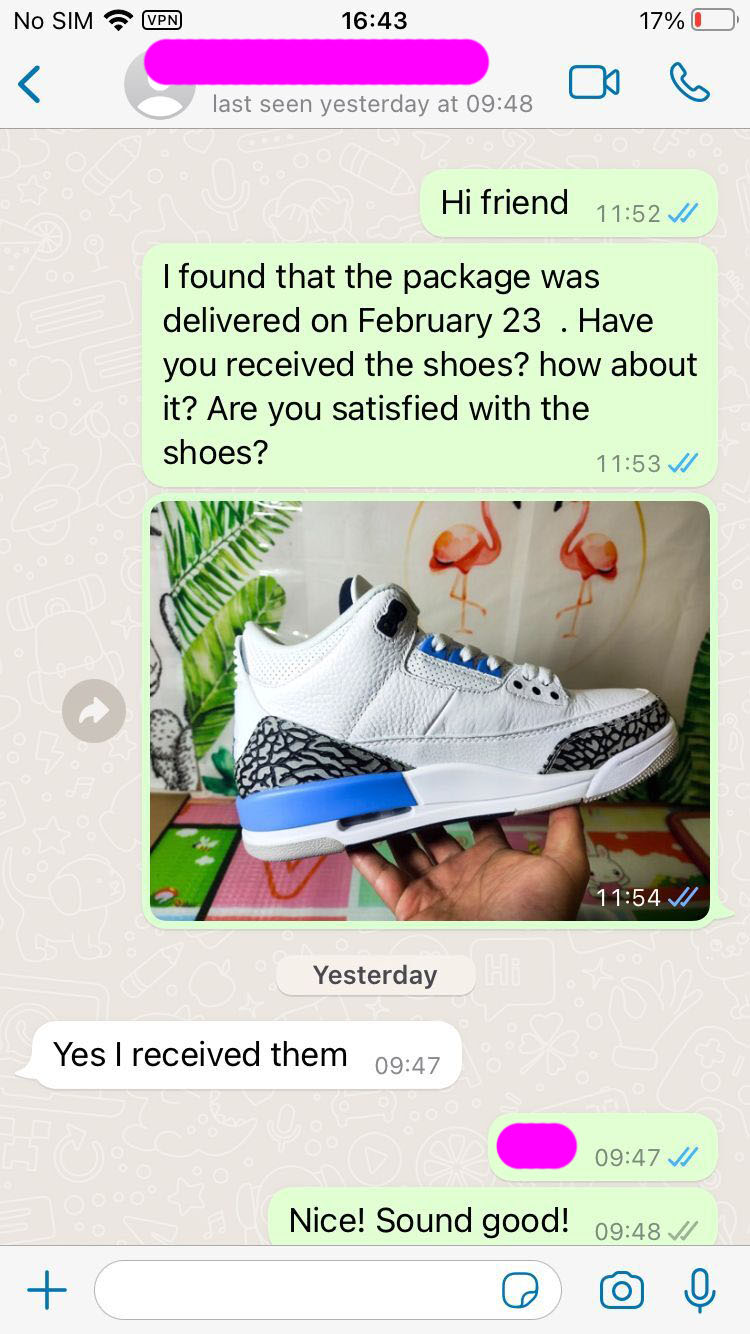Open the attachment plus menu

click(x=46, y=1290)
